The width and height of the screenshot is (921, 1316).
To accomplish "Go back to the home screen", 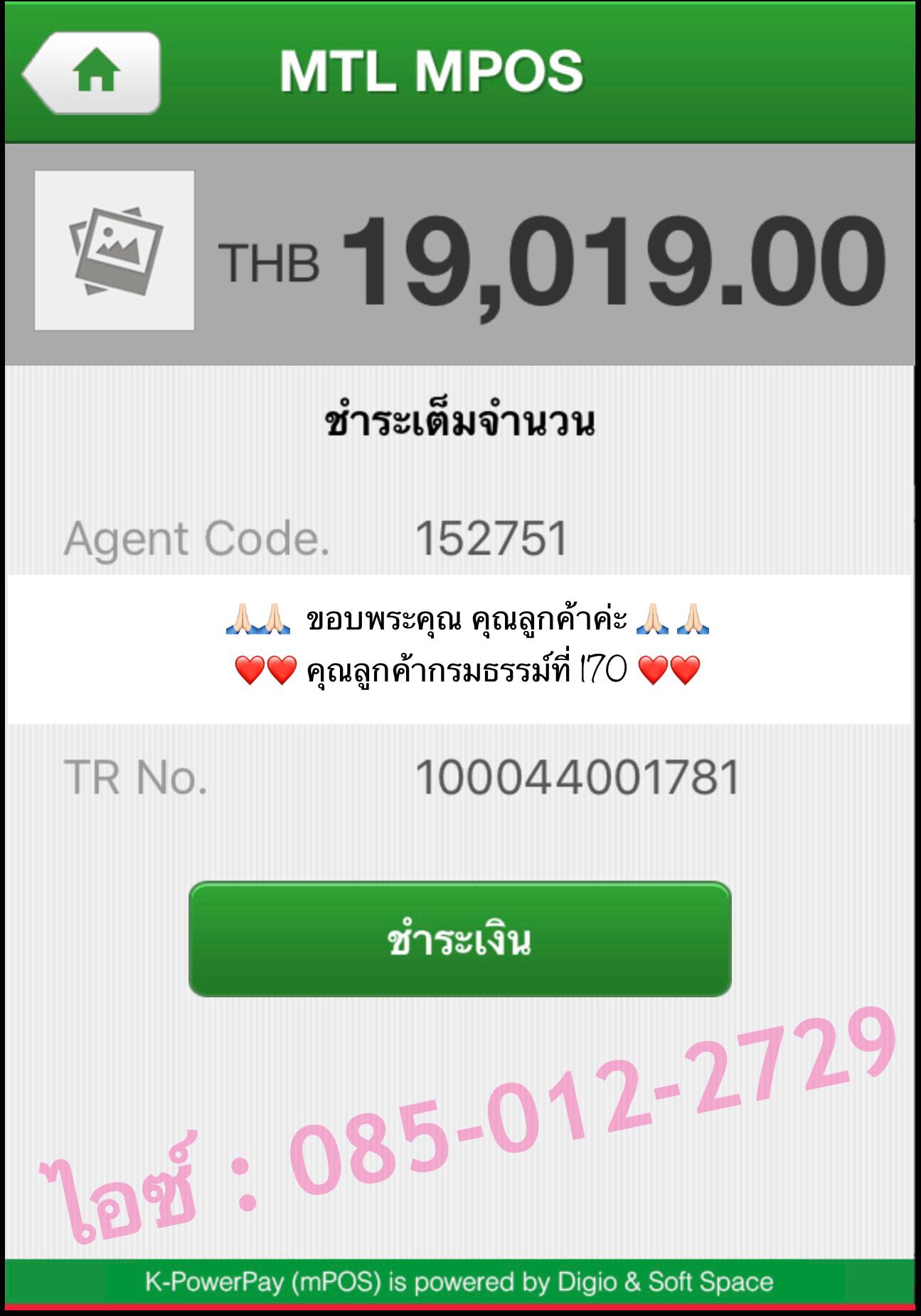I will 92,72.
